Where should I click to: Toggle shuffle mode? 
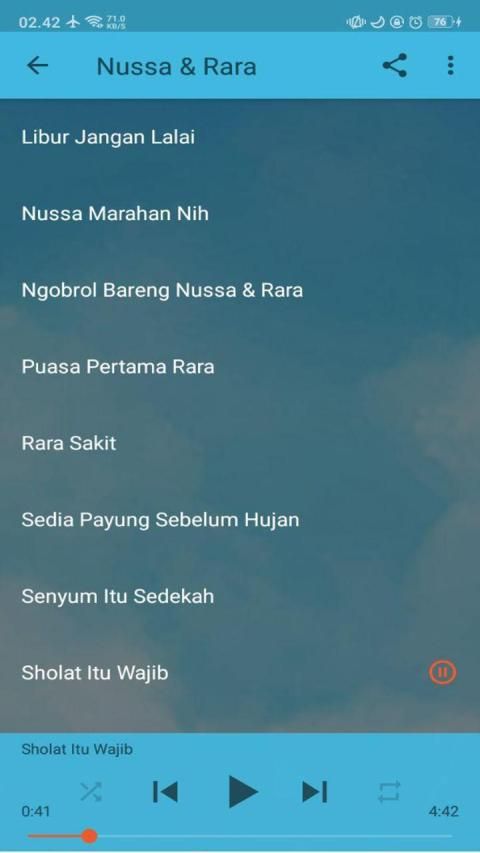point(90,792)
